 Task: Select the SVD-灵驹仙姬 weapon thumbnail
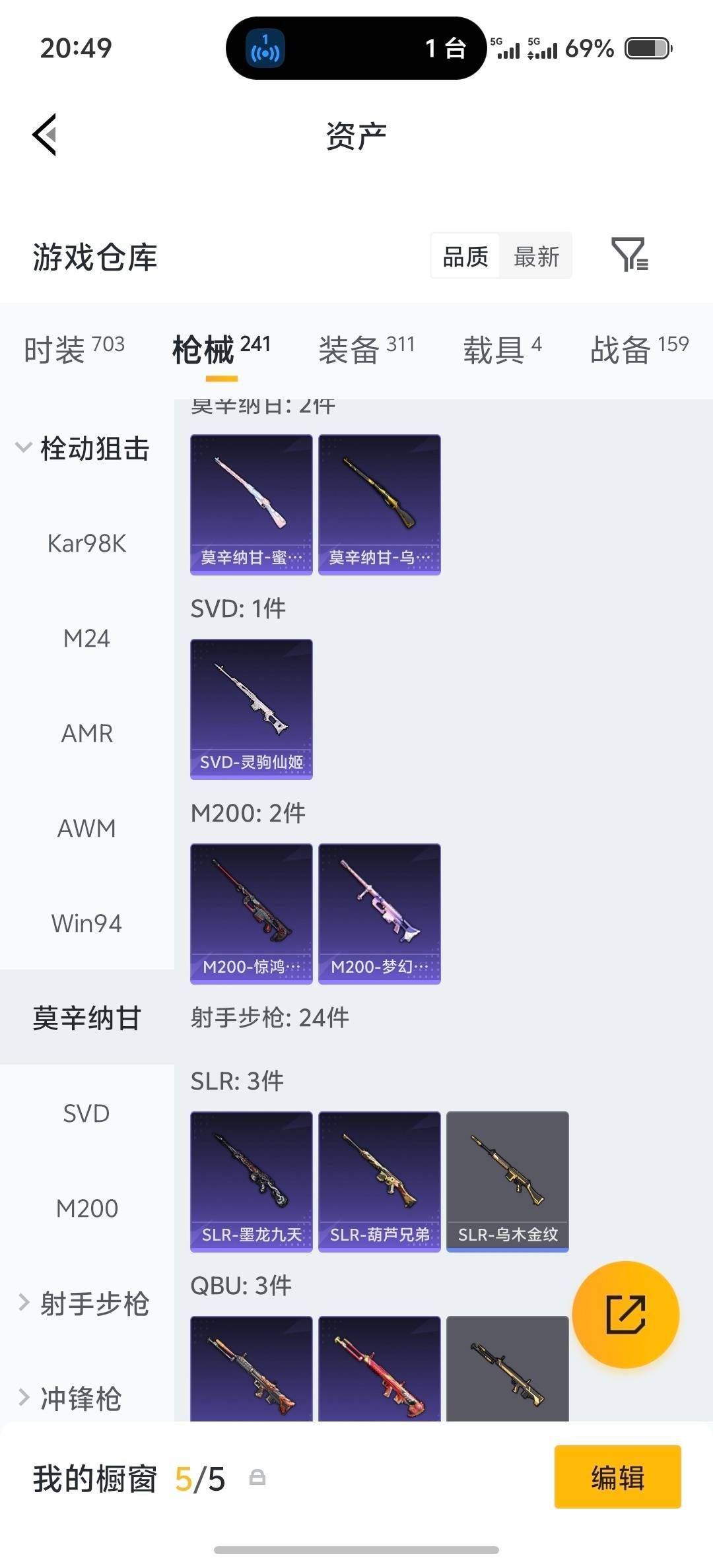tap(251, 707)
